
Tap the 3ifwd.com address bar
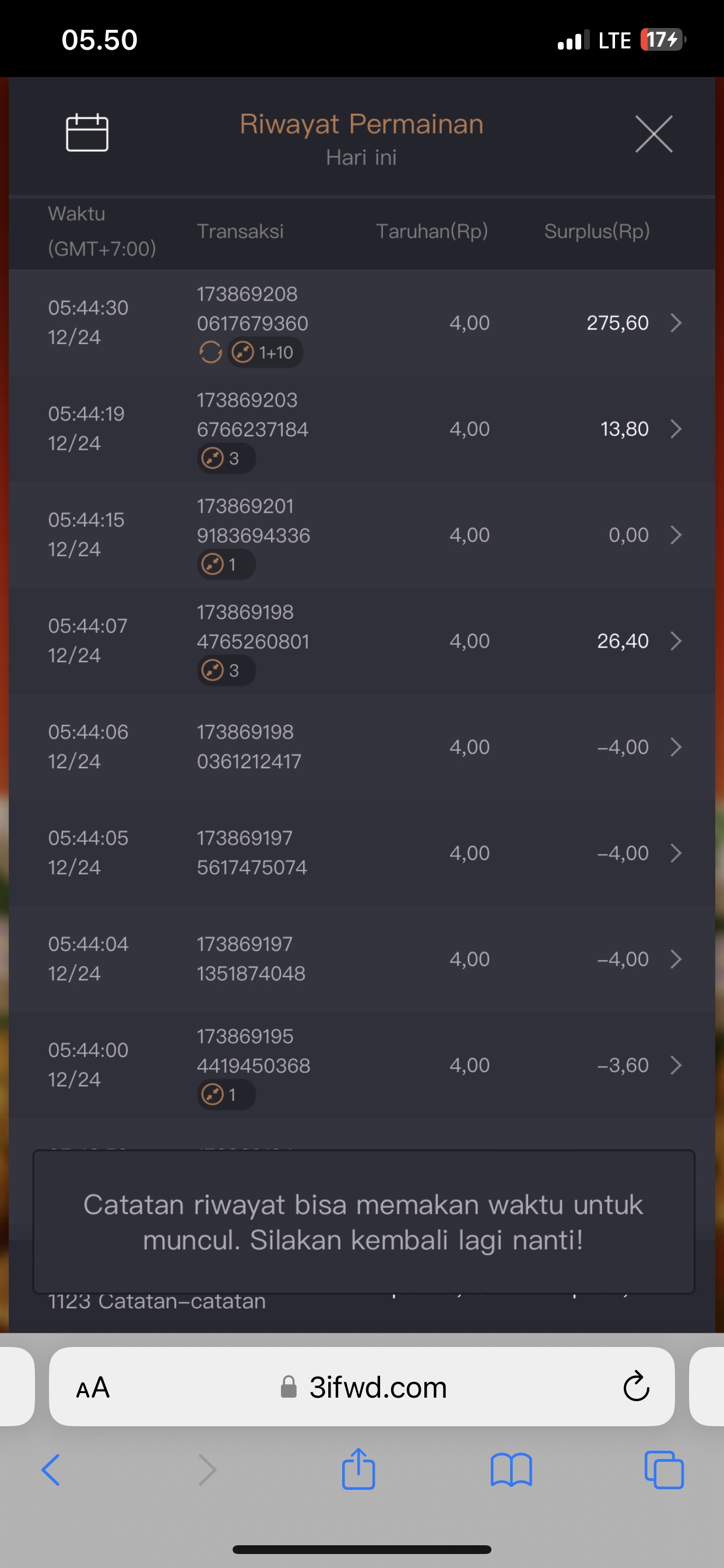[x=377, y=1387]
